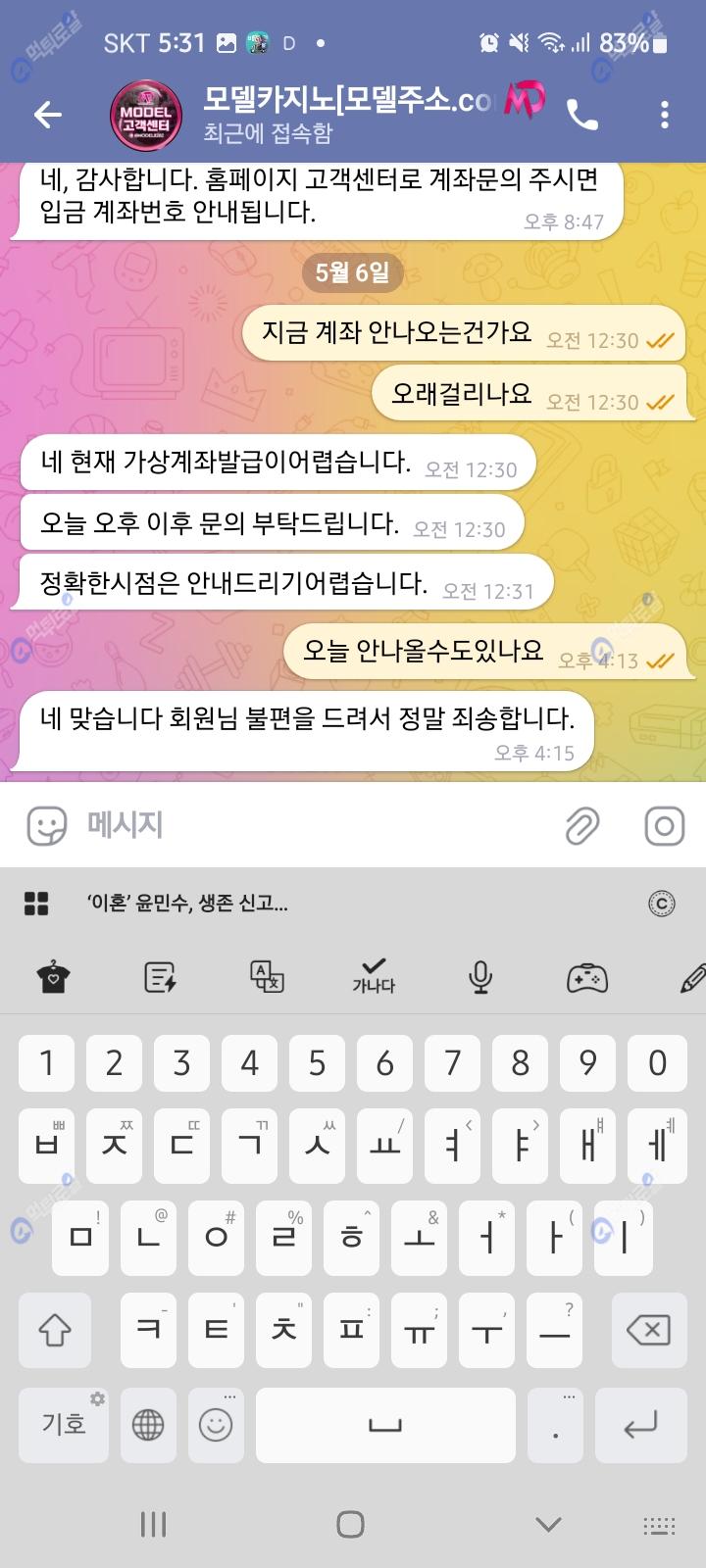
Task: Open the sticker and emoji panel
Action: tap(46, 826)
